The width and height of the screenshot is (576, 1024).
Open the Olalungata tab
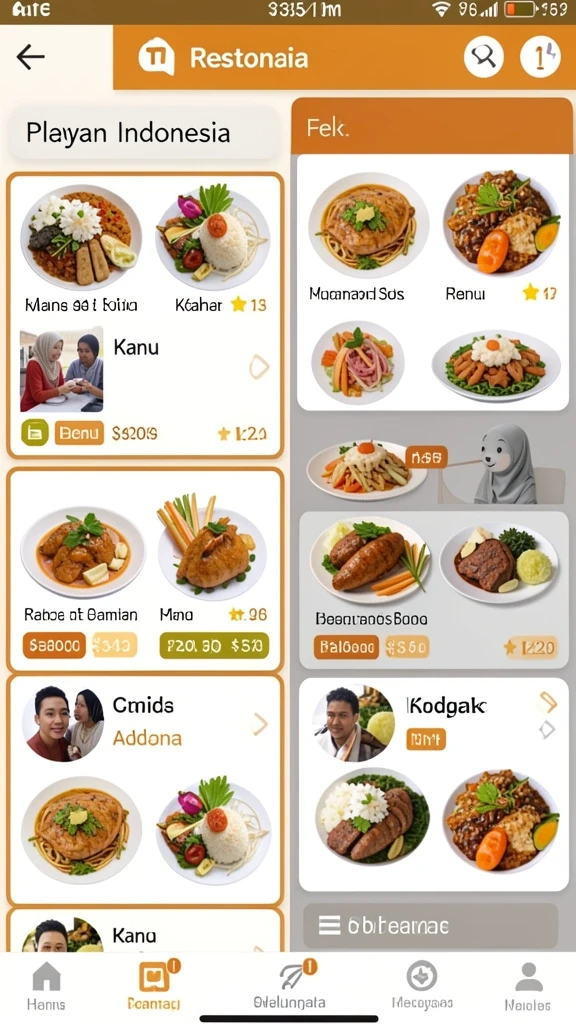click(x=289, y=985)
